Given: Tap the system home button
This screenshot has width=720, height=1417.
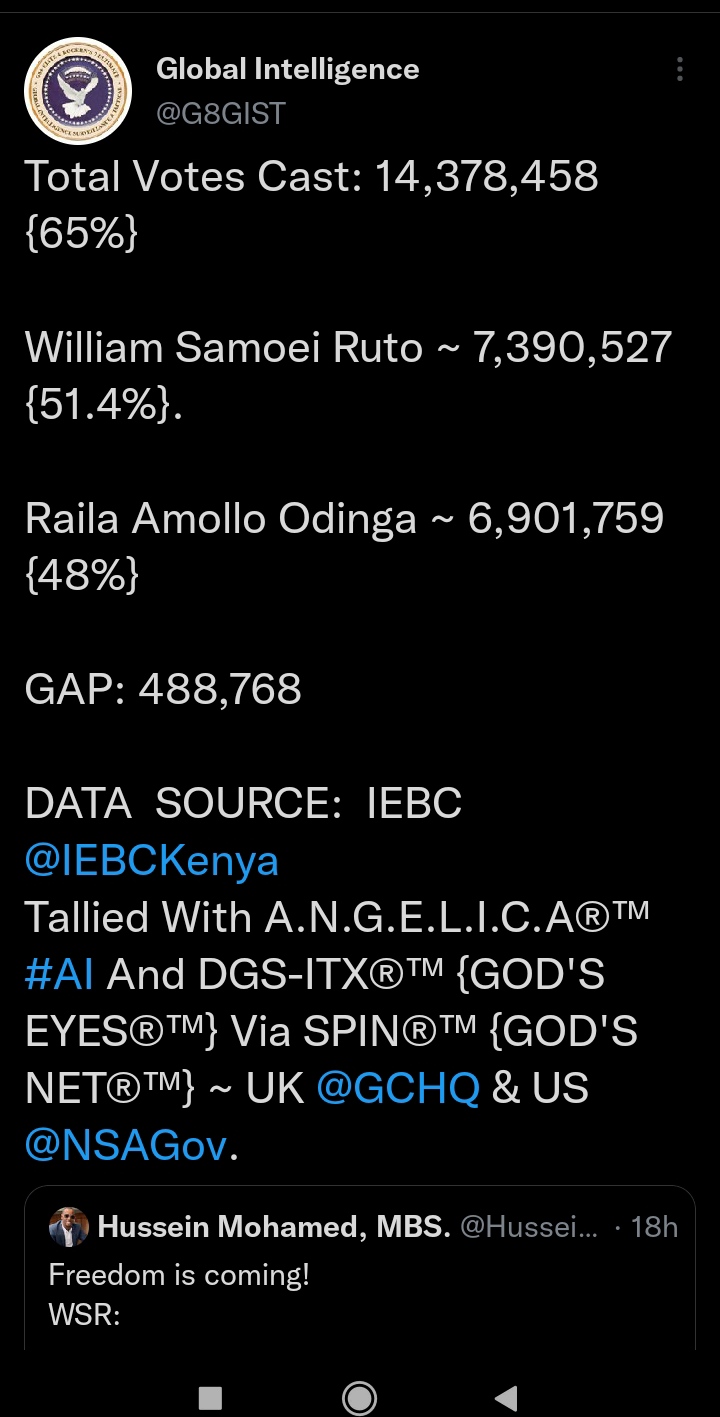Looking at the screenshot, I should tap(359, 1397).
